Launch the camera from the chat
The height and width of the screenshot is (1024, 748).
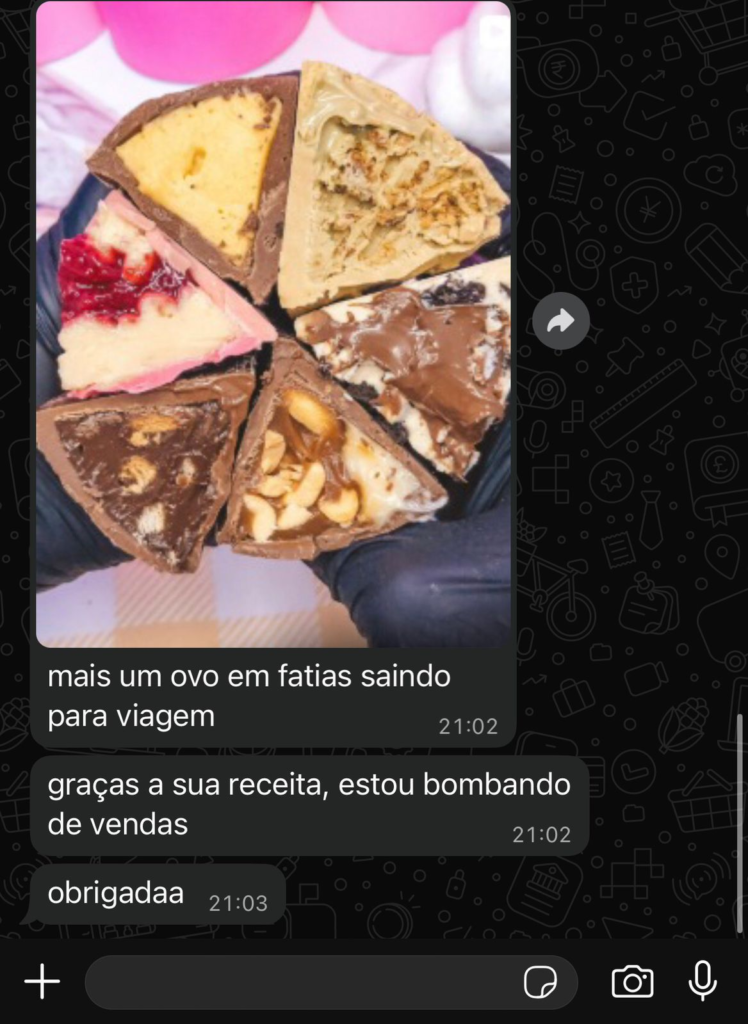pos(632,982)
